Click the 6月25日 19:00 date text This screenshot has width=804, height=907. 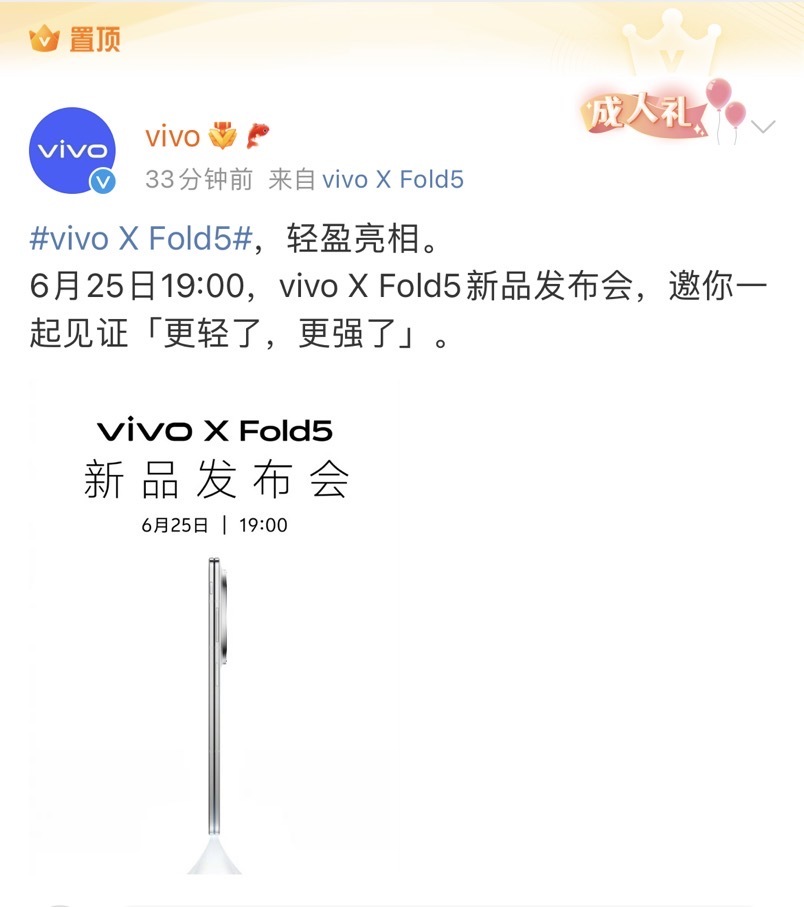(214, 523)
